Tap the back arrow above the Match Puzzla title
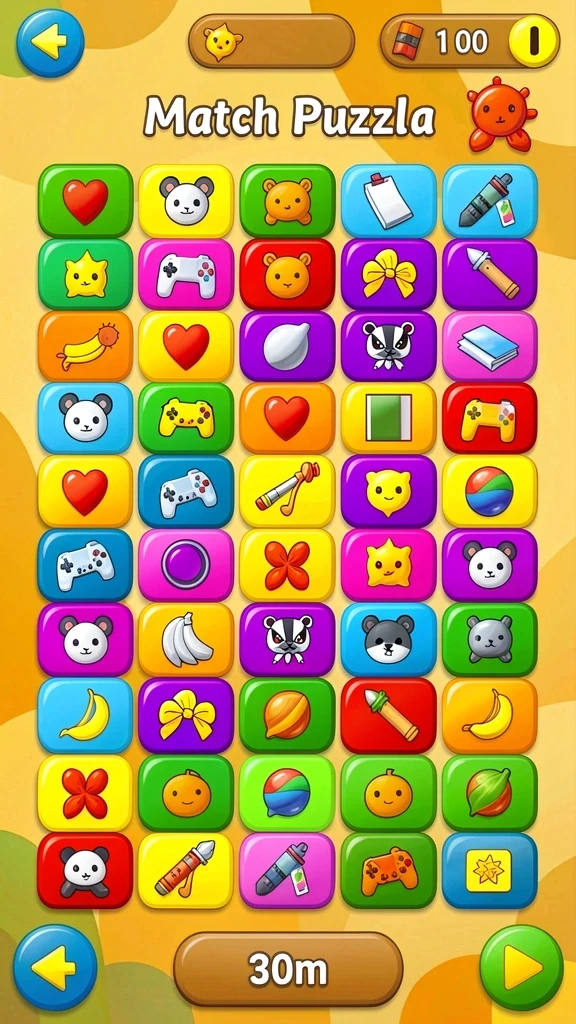576x1024 pixels. tap(50, 43)
